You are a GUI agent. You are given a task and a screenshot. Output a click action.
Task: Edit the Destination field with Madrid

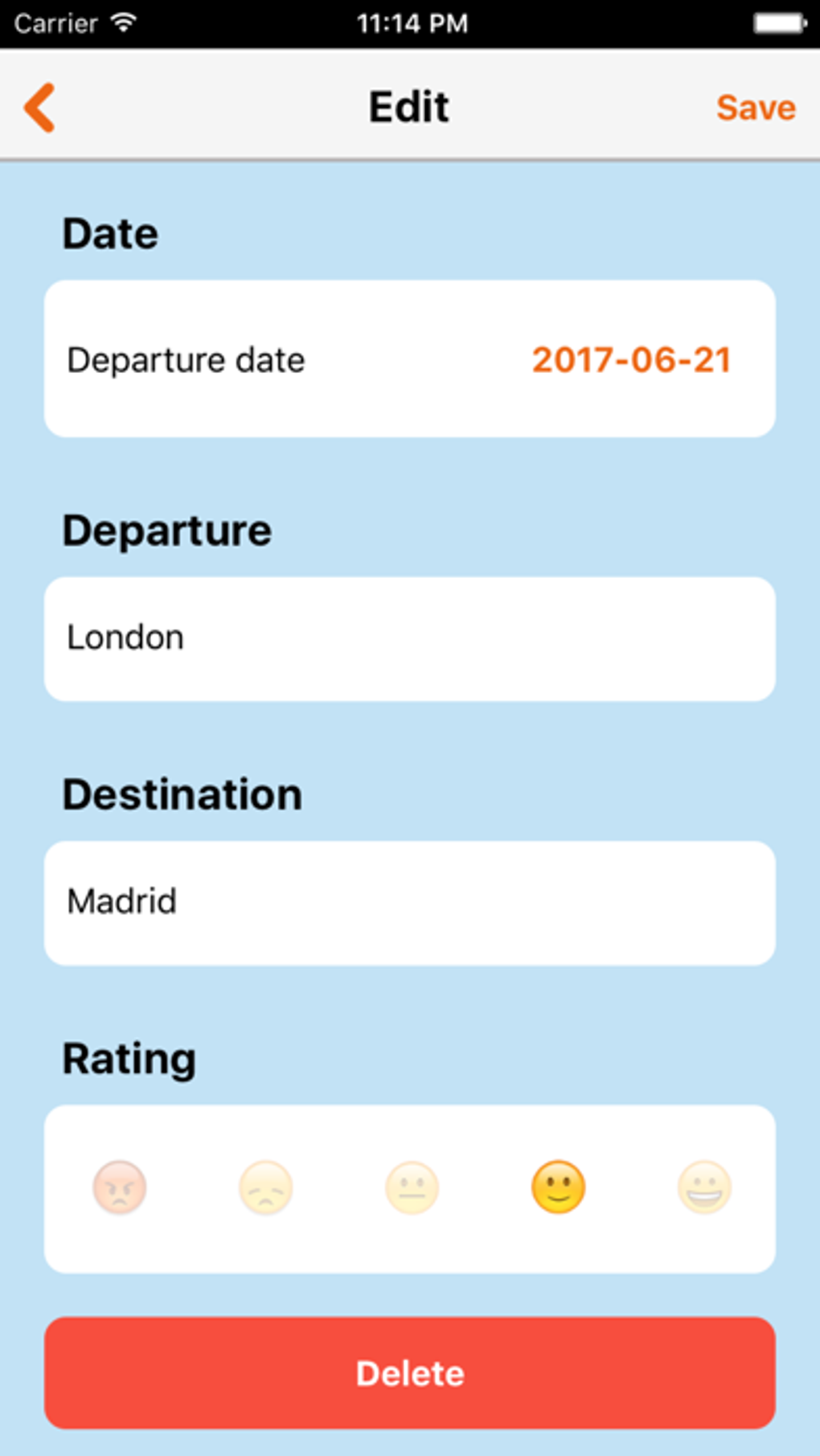tap(410, 903)
